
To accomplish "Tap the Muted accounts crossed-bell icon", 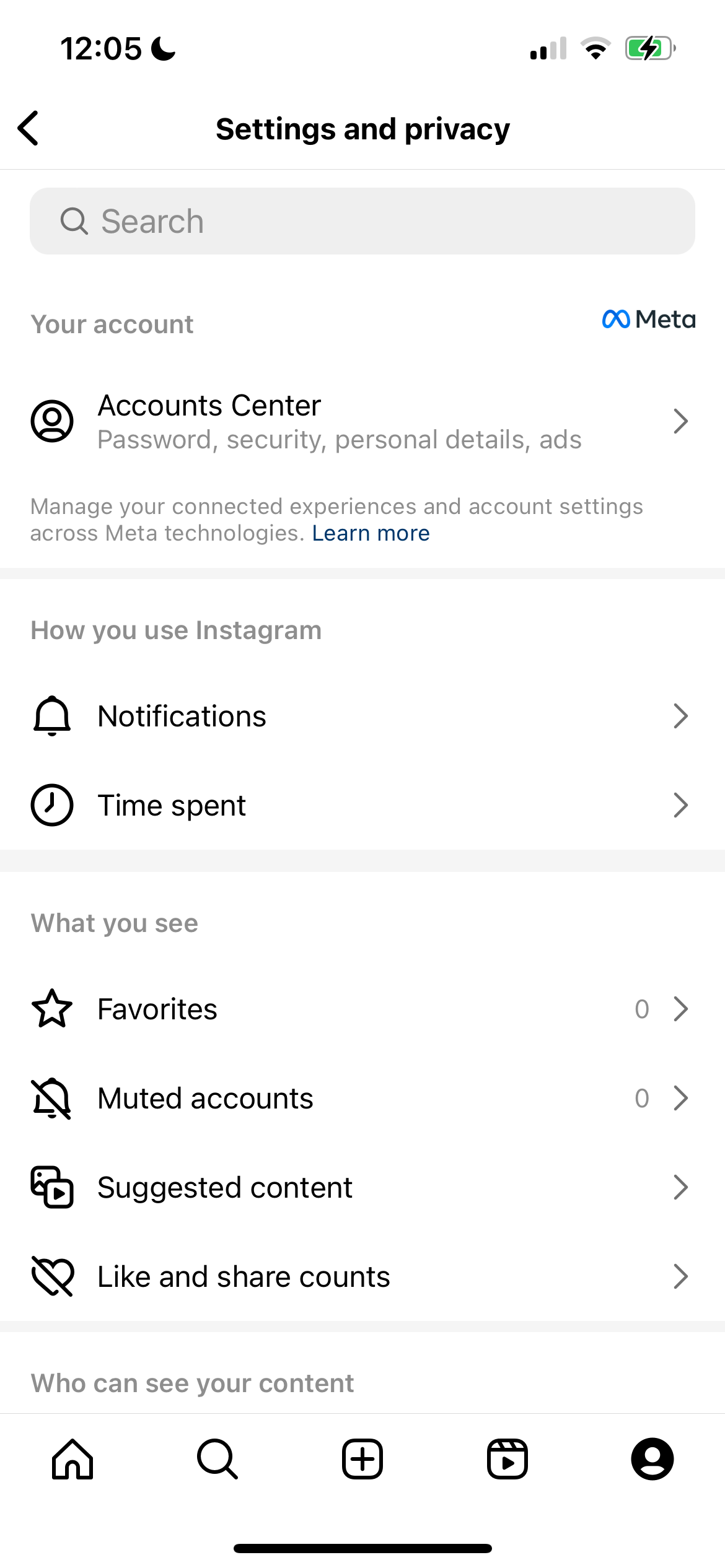I will tap(51, 1098).
